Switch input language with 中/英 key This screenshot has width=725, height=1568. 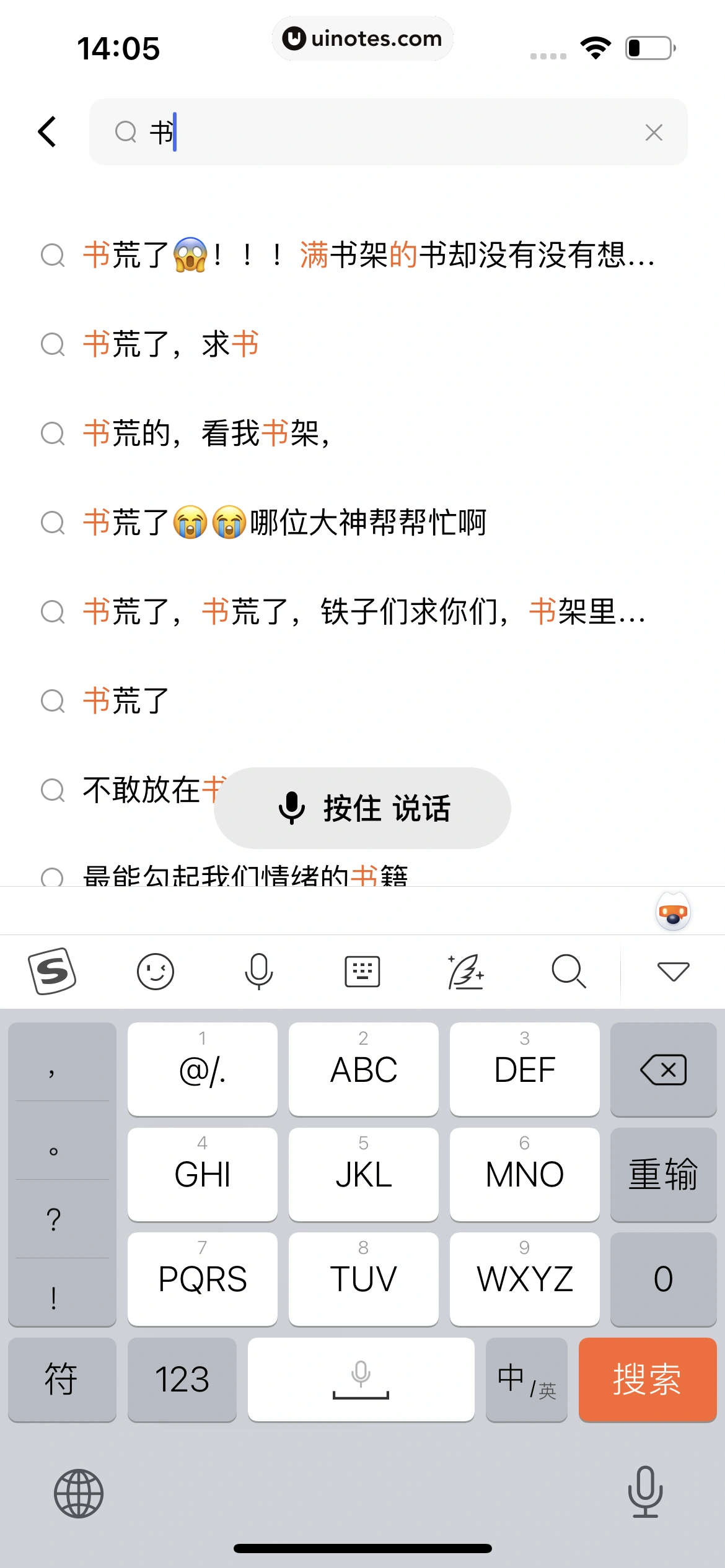526,1379
